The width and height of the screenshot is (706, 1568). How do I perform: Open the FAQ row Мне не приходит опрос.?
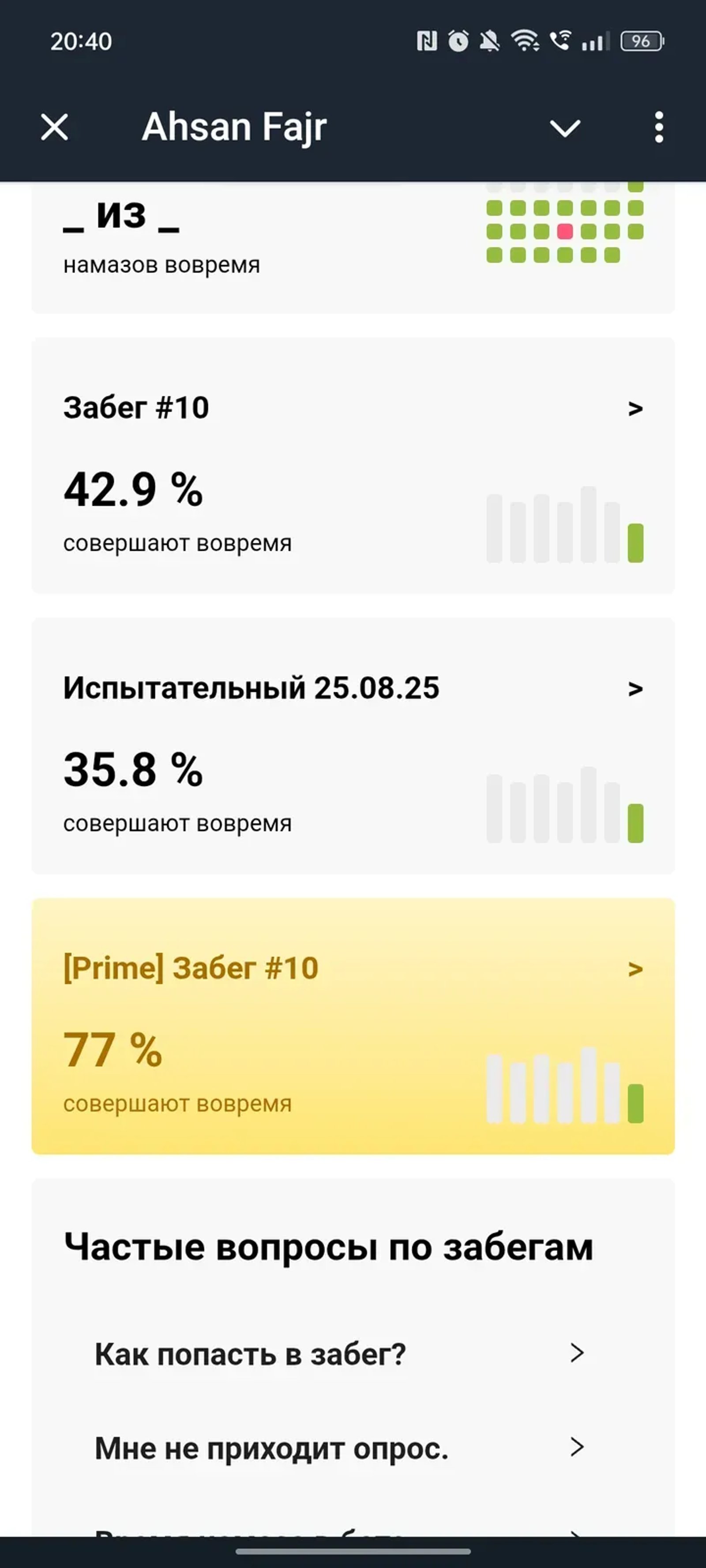(x=339, y=1448)
